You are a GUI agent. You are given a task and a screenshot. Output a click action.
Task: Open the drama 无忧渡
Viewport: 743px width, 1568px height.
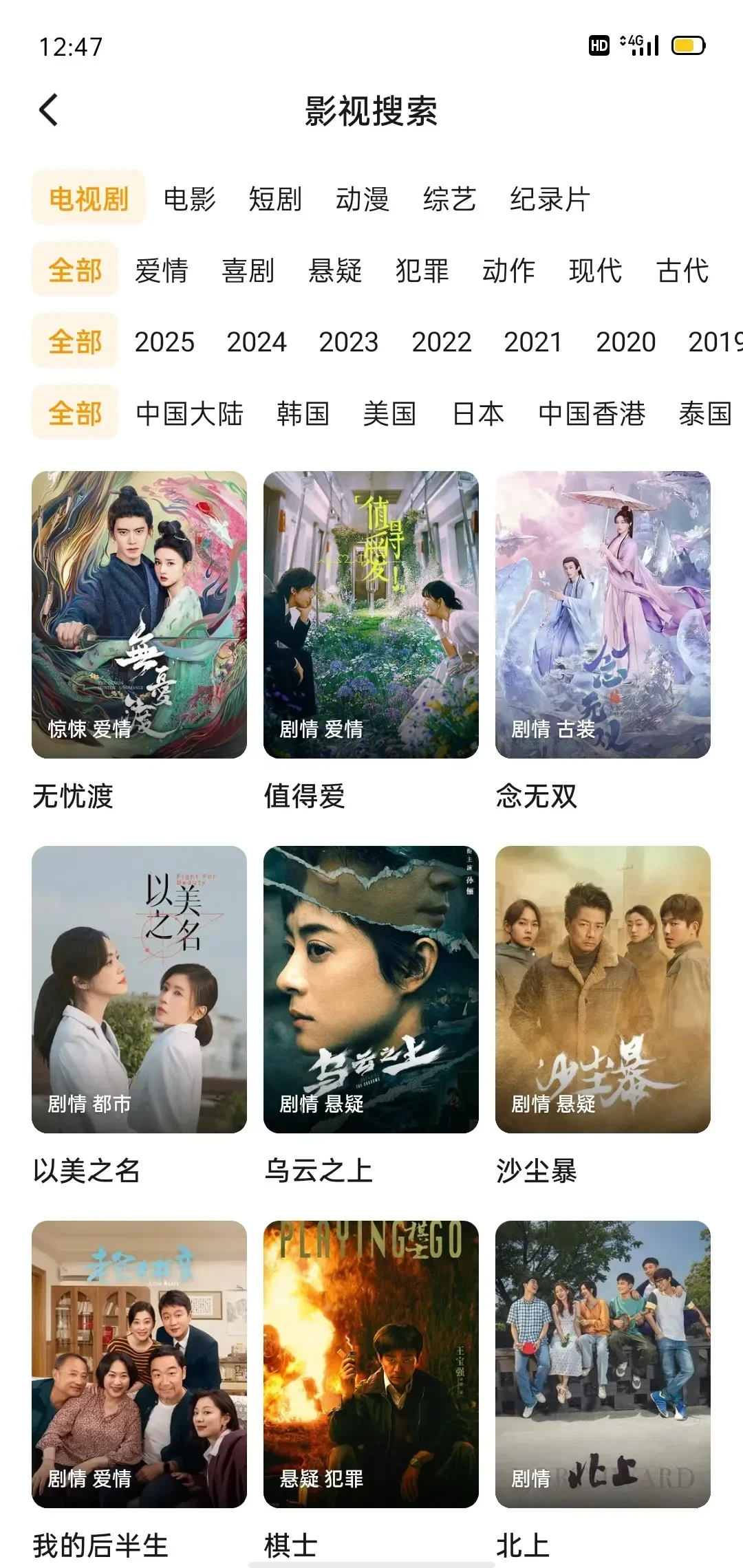tap(139, 614)
